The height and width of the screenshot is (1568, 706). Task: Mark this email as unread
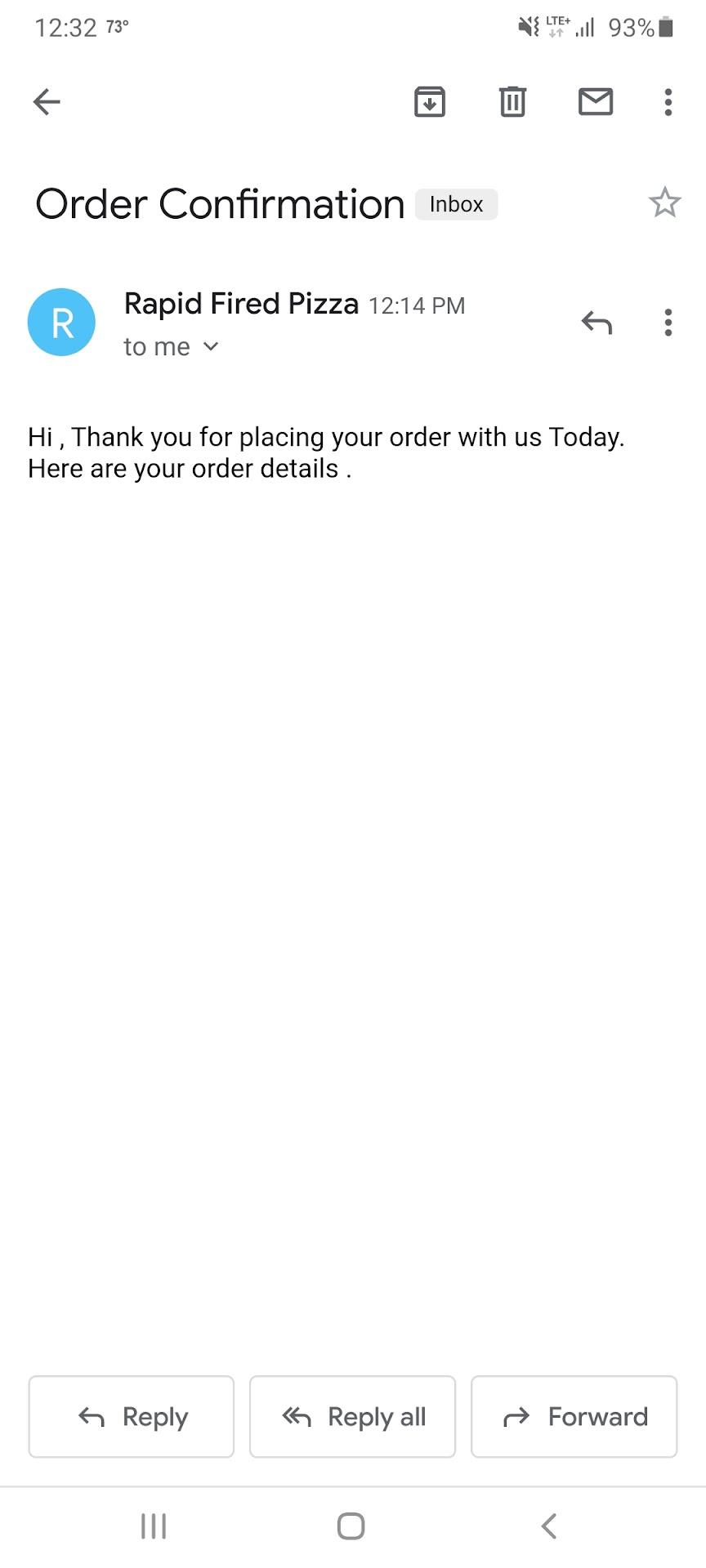click(596, 102)
